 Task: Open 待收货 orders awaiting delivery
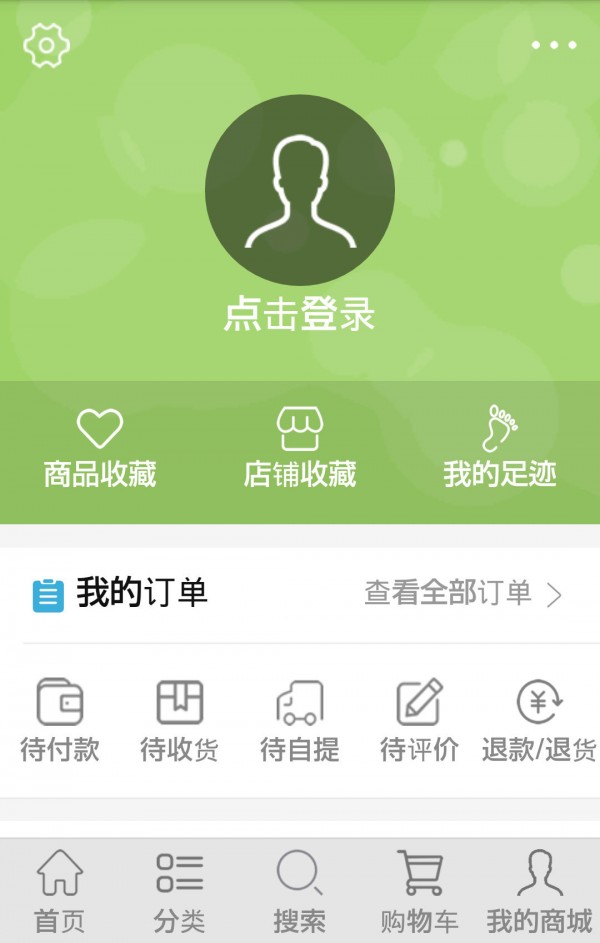(180, 720)
